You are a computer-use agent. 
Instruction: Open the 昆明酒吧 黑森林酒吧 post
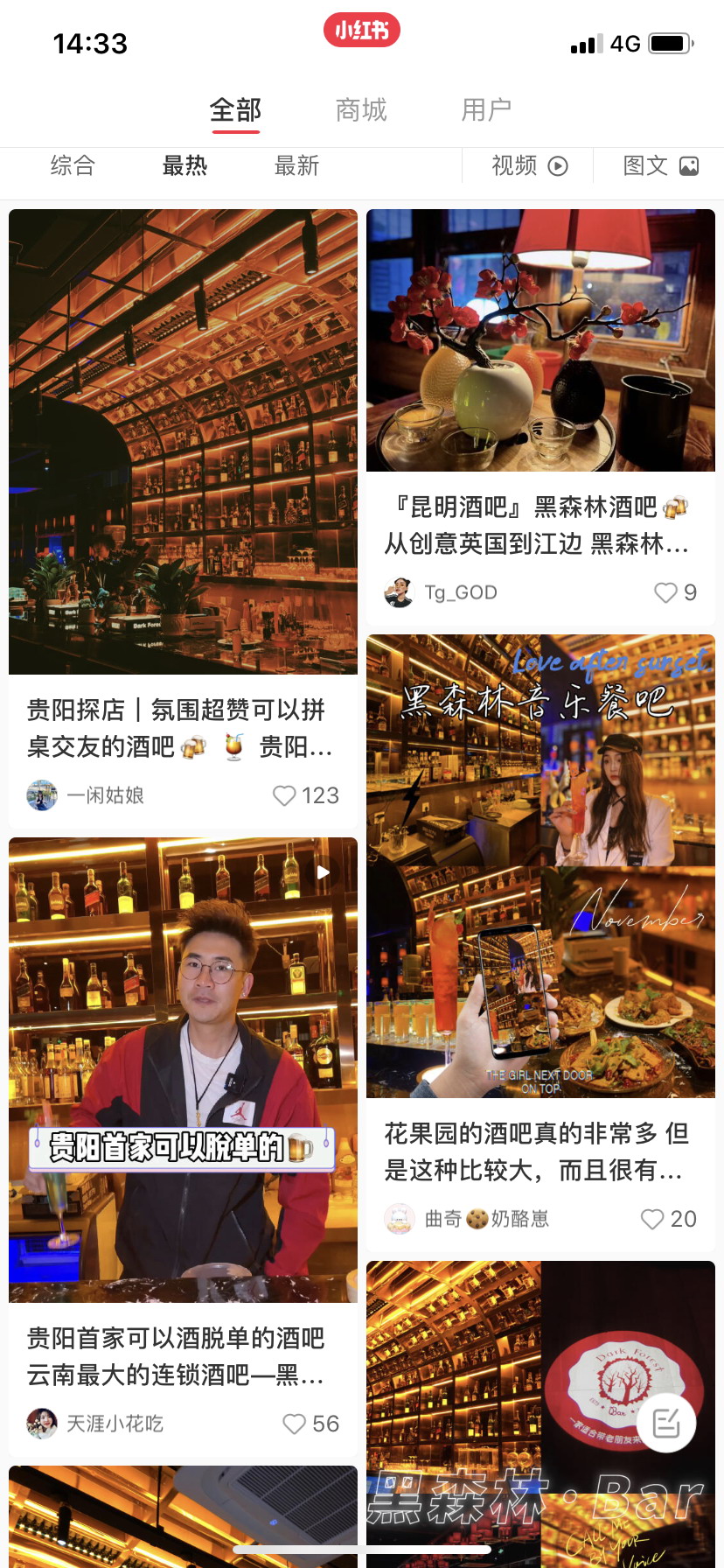[540, 341]
